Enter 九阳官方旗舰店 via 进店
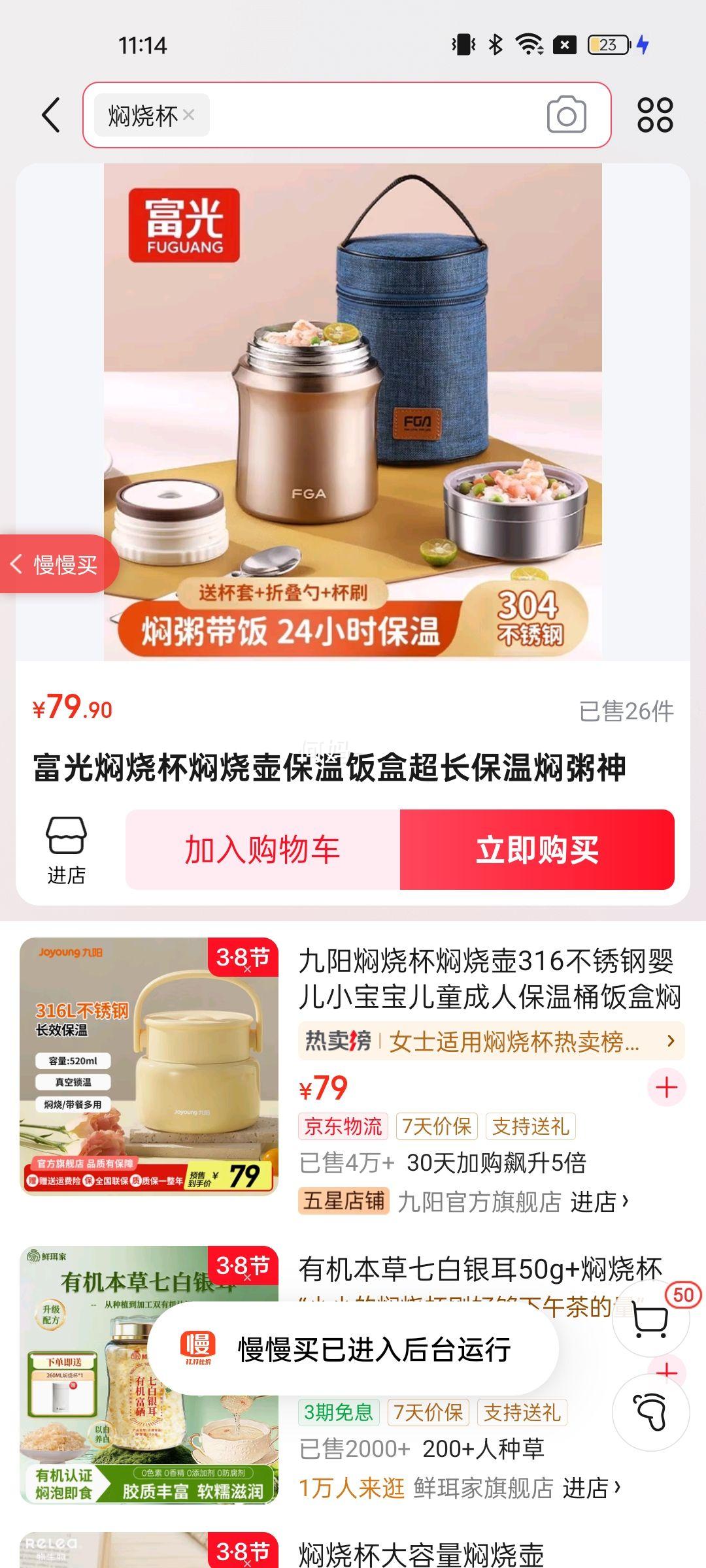Screen dimensions: 706x1568 coord(599,1201)
